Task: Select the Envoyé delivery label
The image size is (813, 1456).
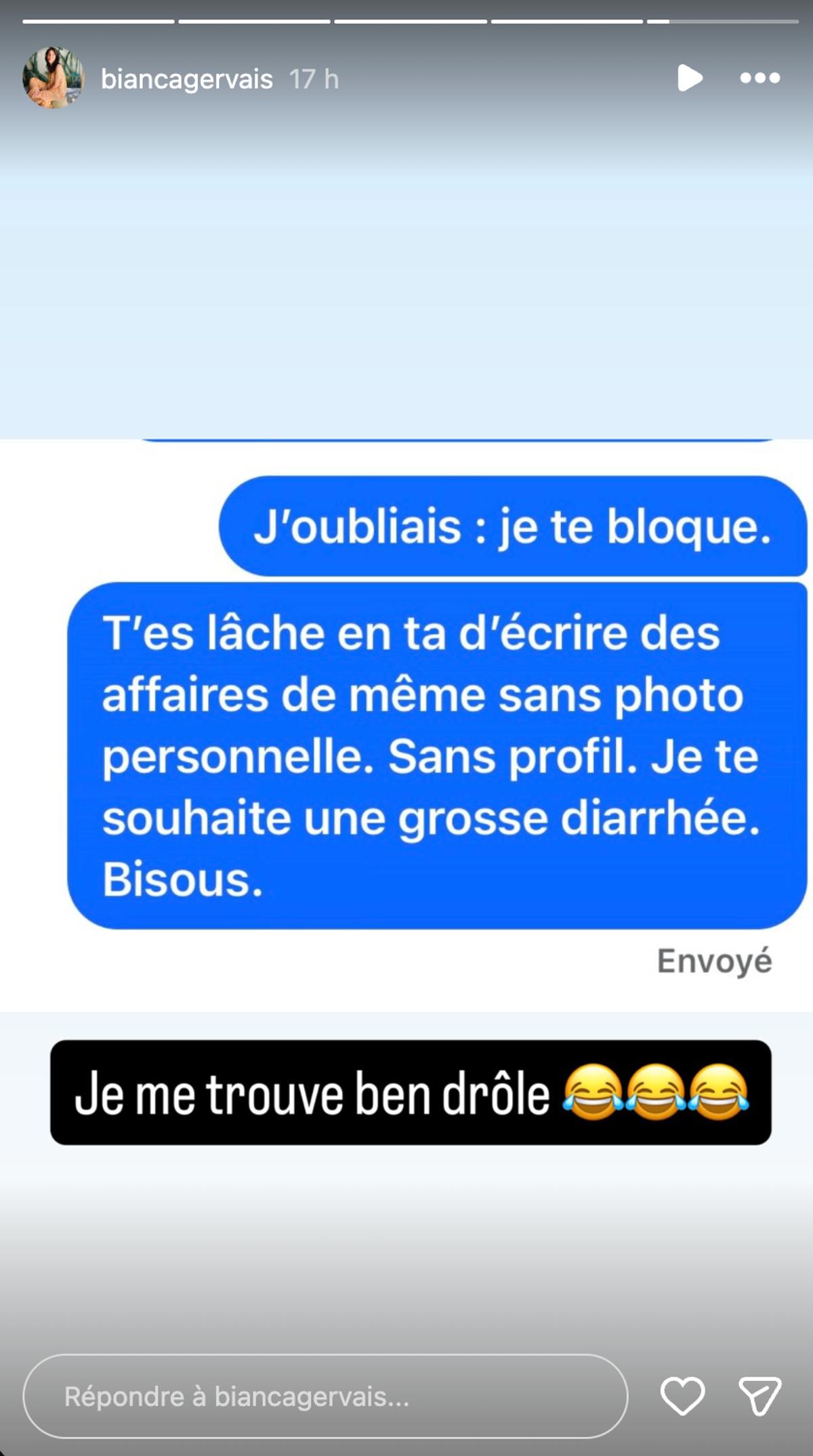Action: 715,960
